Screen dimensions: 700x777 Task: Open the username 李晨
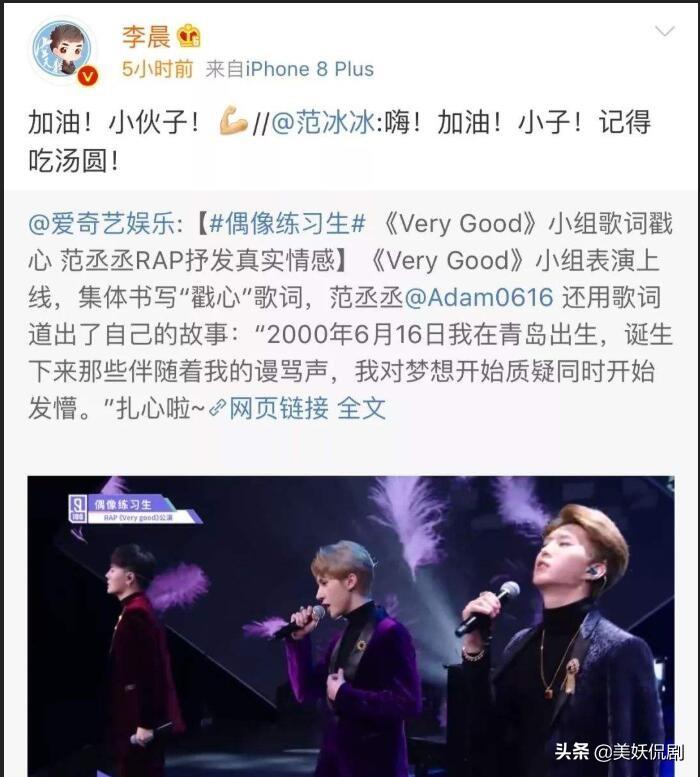[146, 37]
